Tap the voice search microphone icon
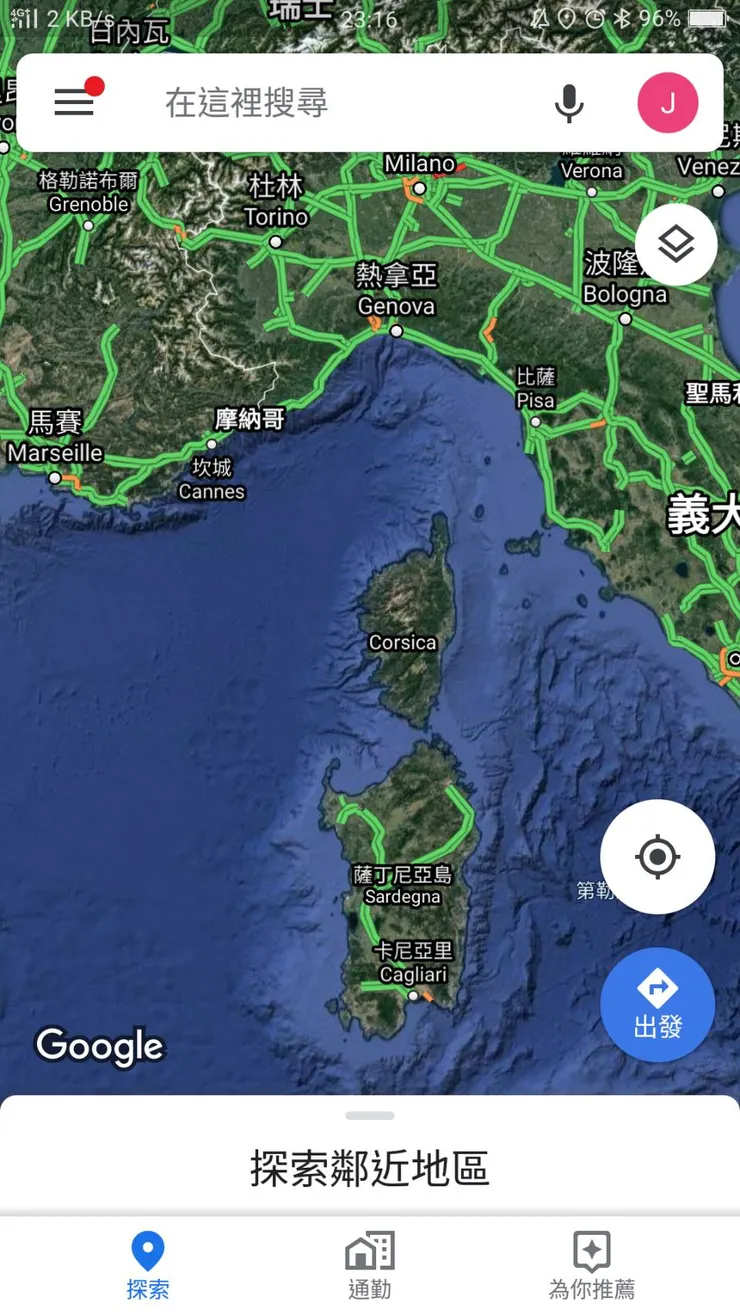 click(568, 102)
